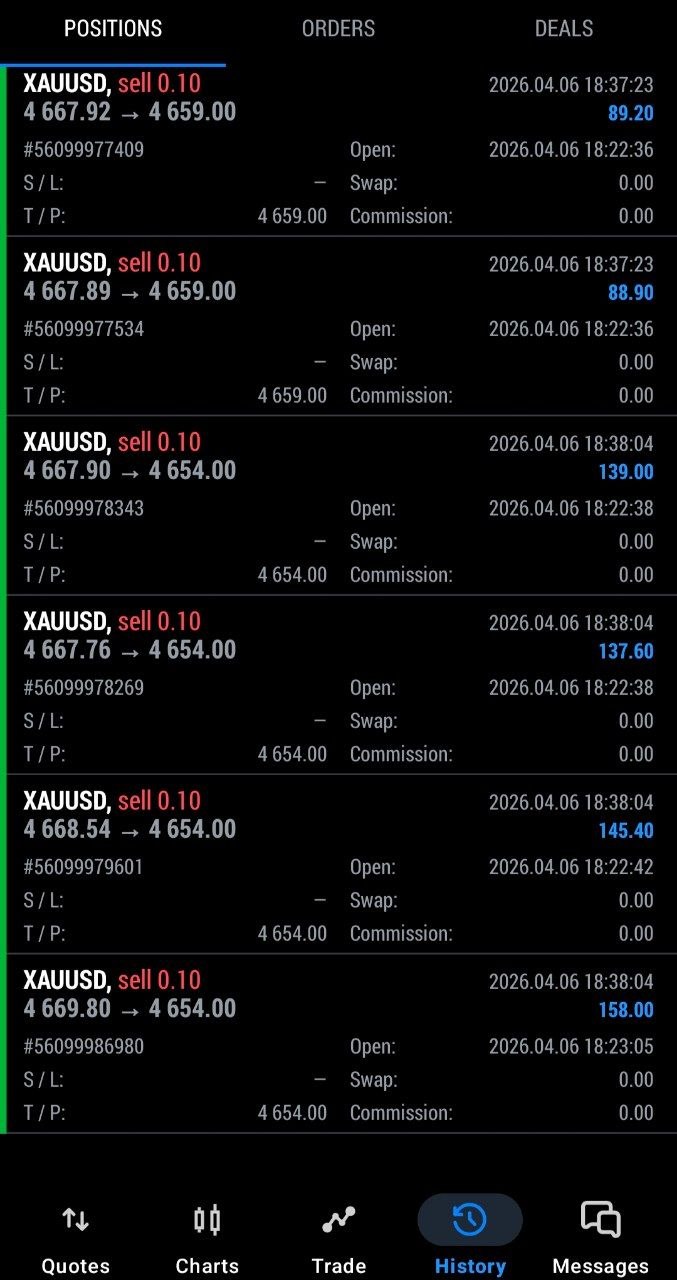This screenshot has width=677, height=1280.
Task: Open the Messages section
Action: coord(601,1238)
